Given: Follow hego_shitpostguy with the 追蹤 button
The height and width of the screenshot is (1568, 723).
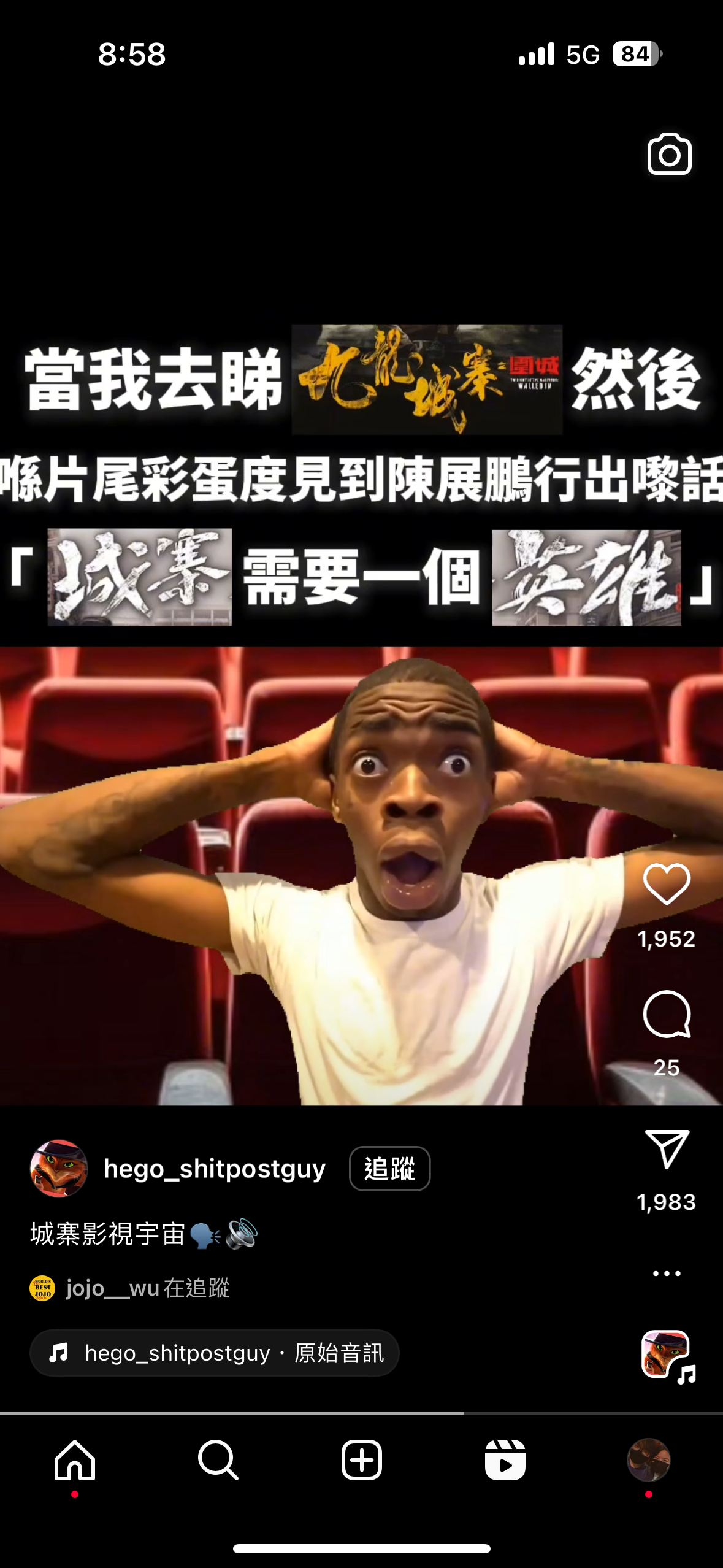Looking at the screenshot, I should pyautogui.click(x=389, y=1169).
